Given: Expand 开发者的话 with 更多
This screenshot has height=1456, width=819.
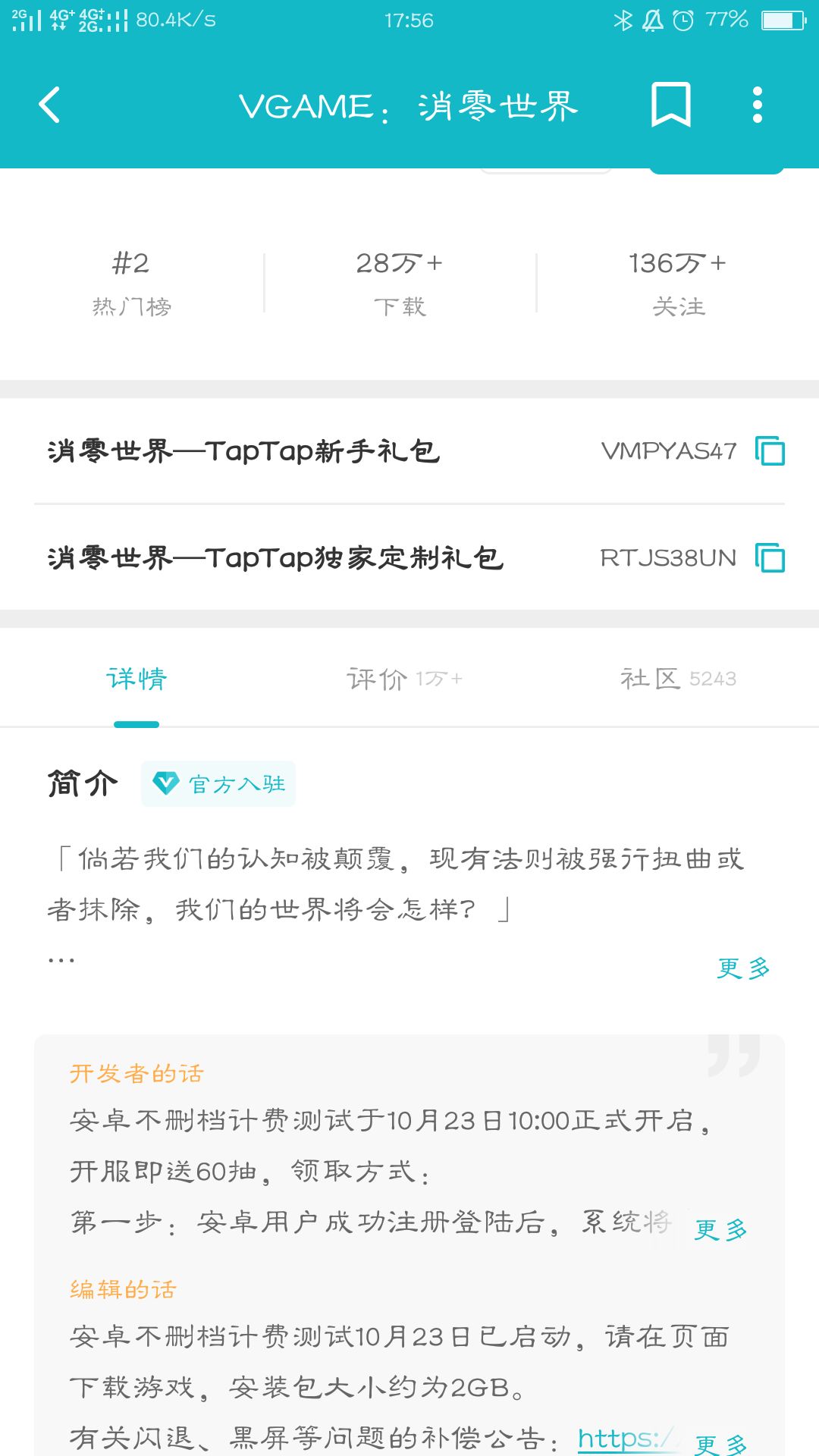Looking at the screenshot, I should pyautogui.click(x=720, y=1229).
